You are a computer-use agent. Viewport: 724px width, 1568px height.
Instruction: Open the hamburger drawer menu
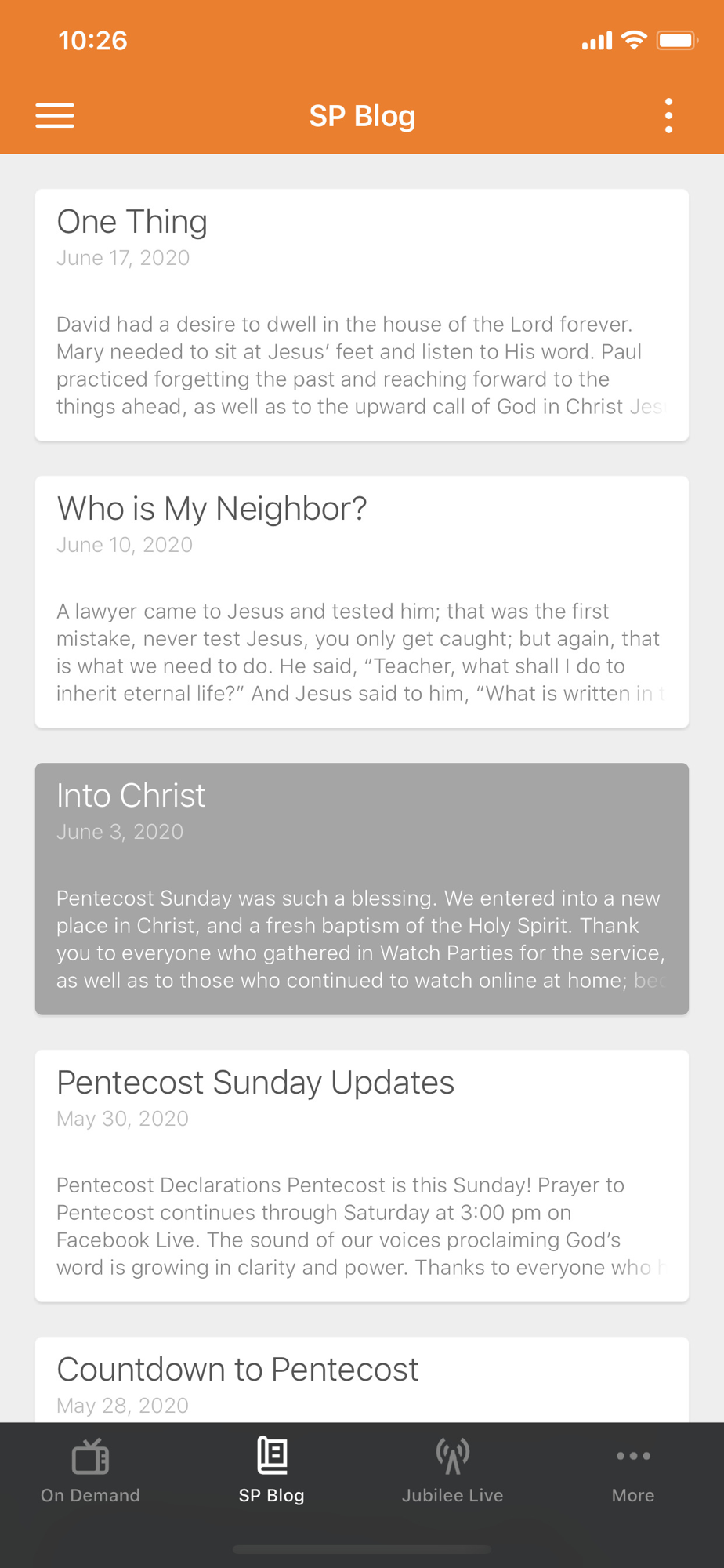click(55, 116)
